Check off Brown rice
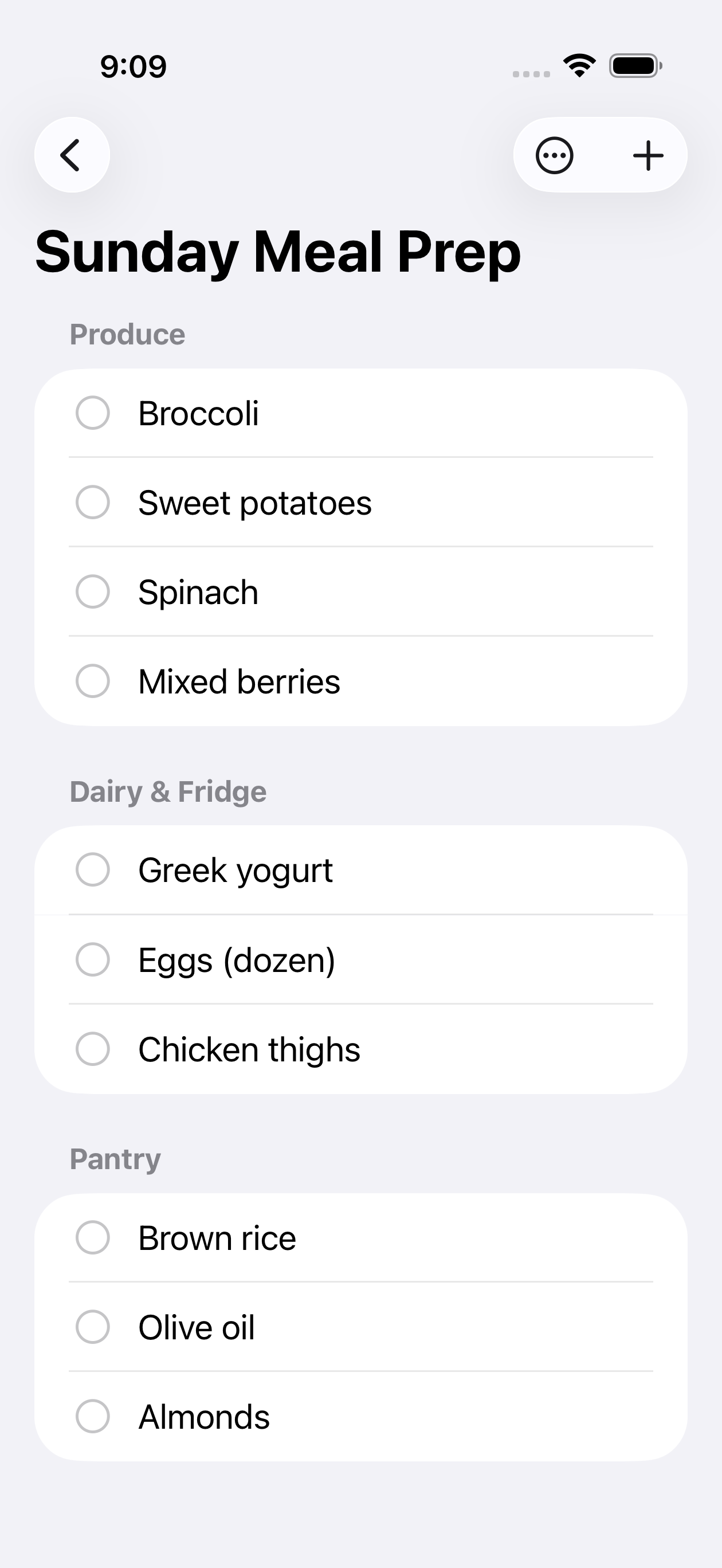The image size is (722, 1568). [92, 1238]
